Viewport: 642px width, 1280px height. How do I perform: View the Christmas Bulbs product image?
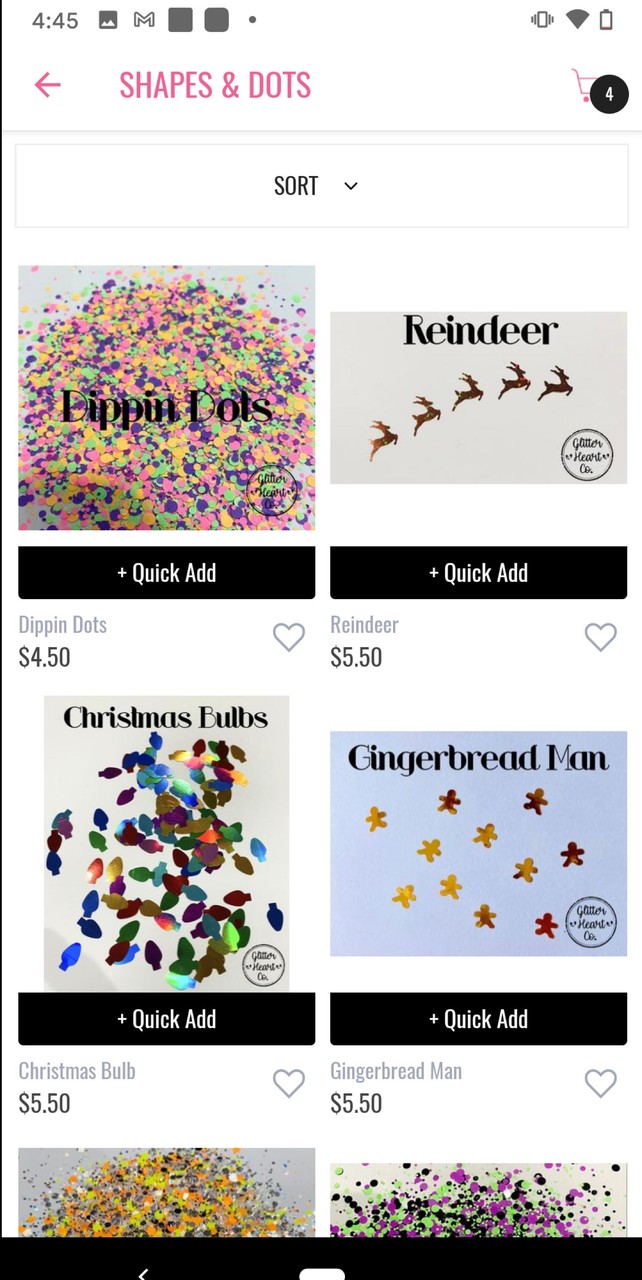pyautogui.click(x=166, y=843)
